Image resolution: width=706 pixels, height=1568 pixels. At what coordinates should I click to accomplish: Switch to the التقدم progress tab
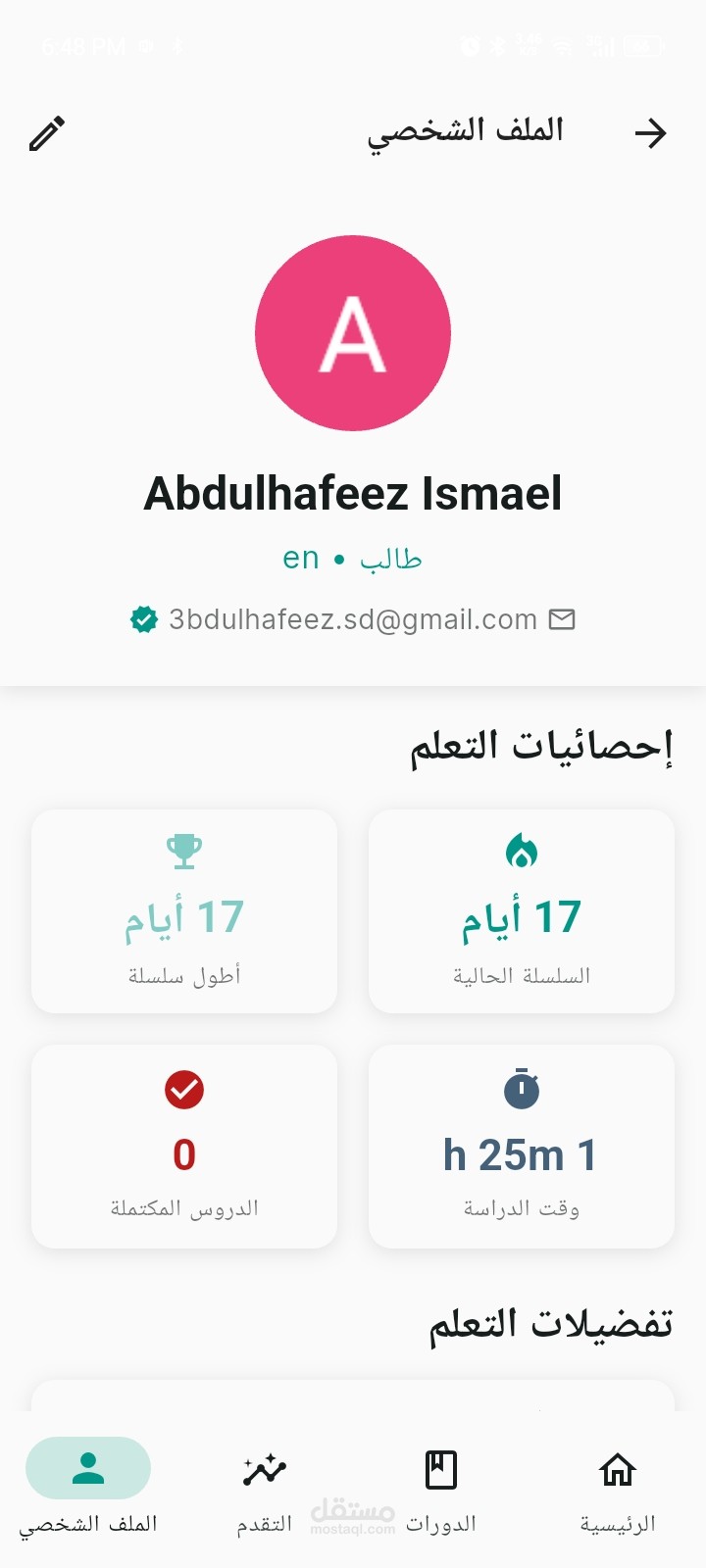click(265, 1491)
